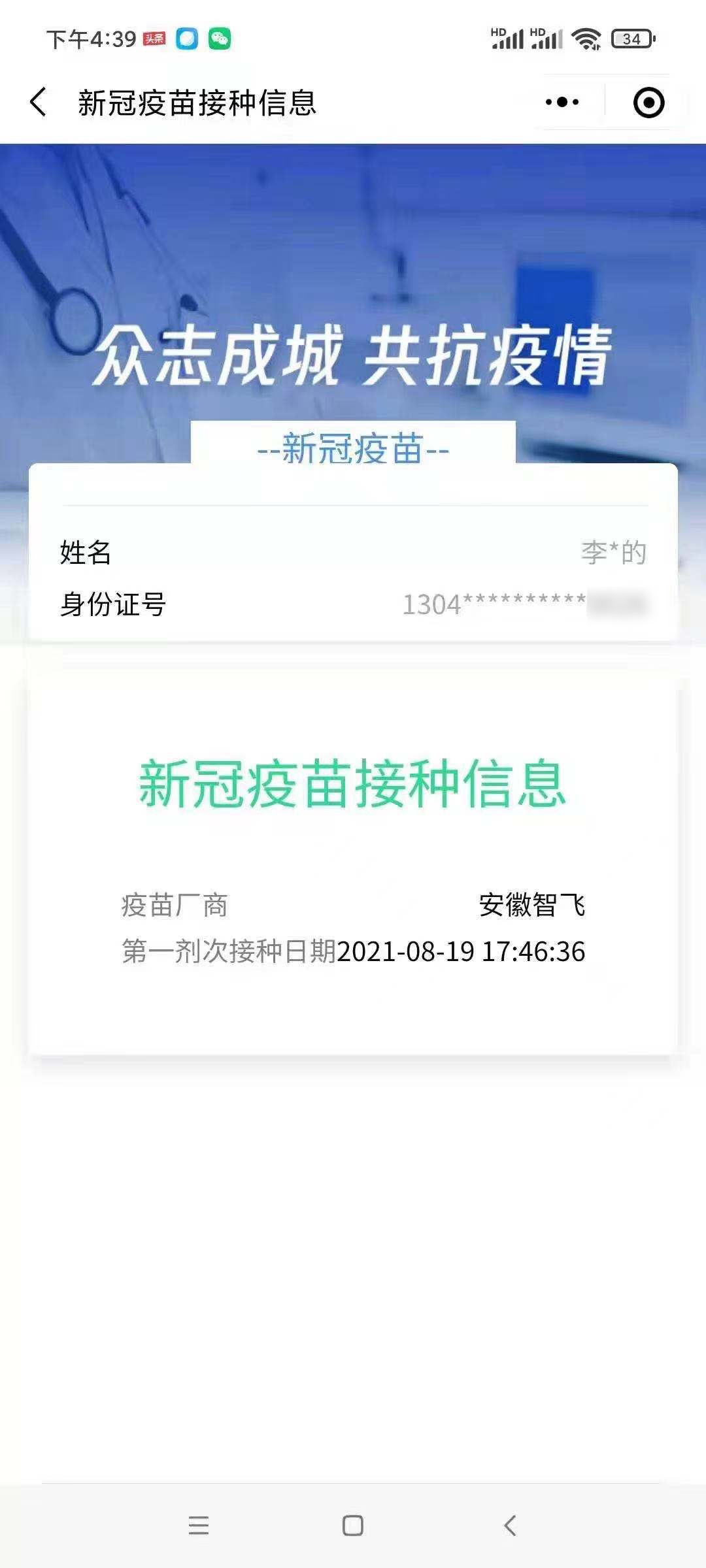Screen dimensions: 706x1568
Task: Go back from the 新冠疫苗接种信息 page
Action: [39, 103]
